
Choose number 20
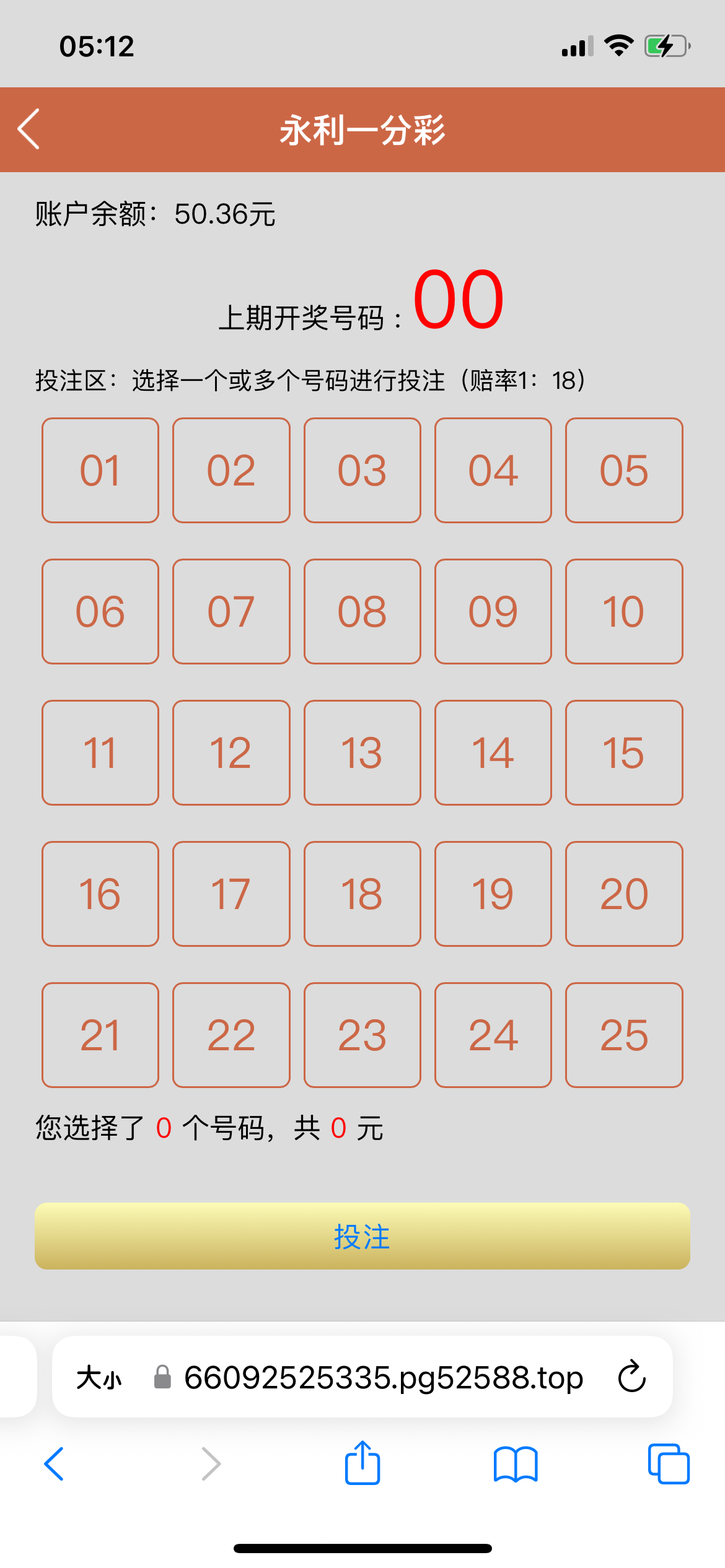pyautogui.click(x=624, y=894)
